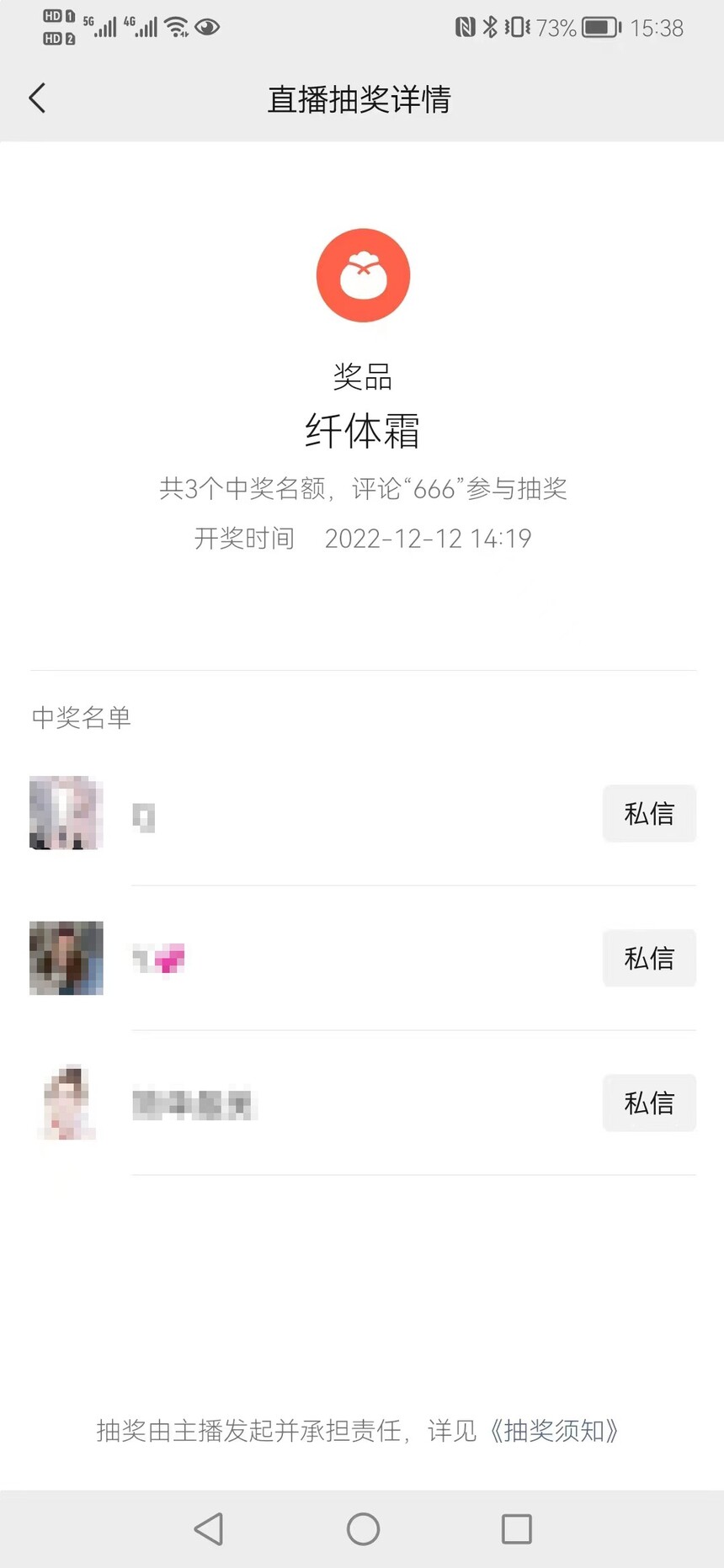This screenshot has height=1568, width=724.
Task: Tap 私信 for the first winner
Action: 649,813
